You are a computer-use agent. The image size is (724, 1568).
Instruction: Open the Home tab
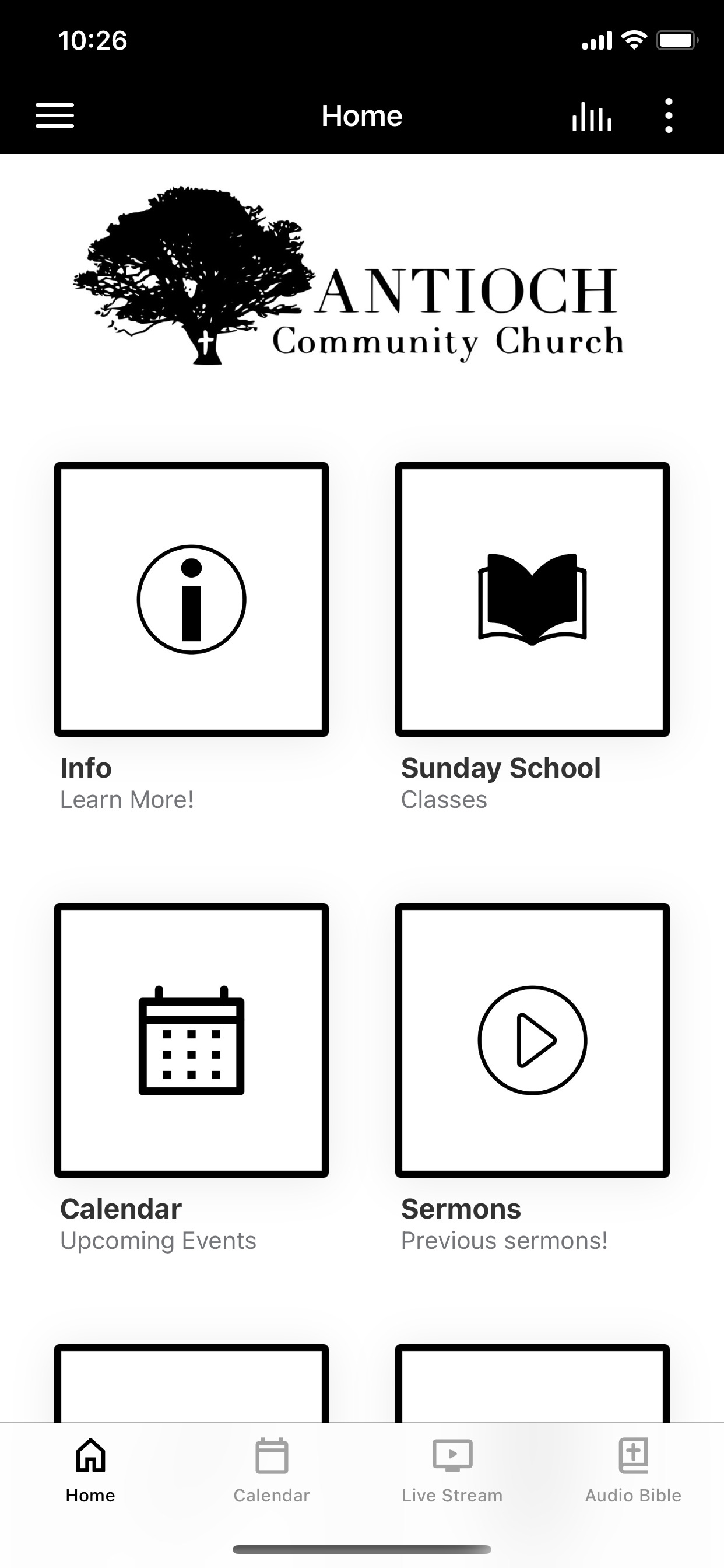(89, 1473)
